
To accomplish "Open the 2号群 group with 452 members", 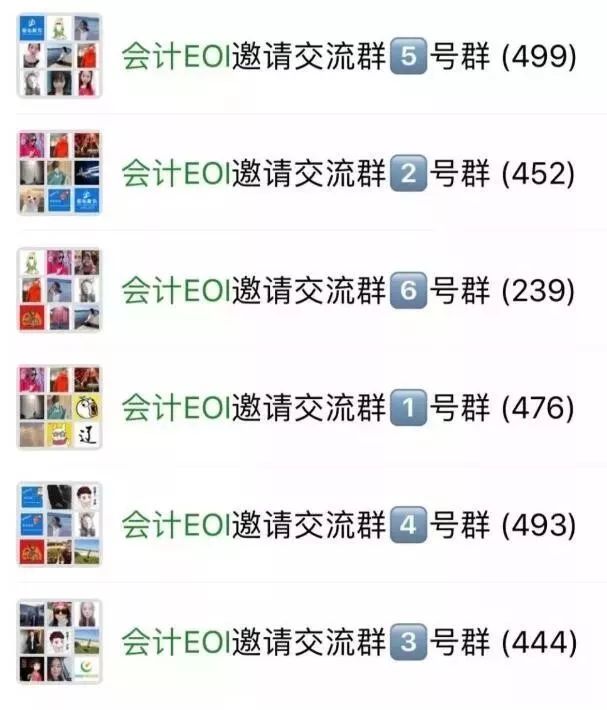I will click(348, 174).
